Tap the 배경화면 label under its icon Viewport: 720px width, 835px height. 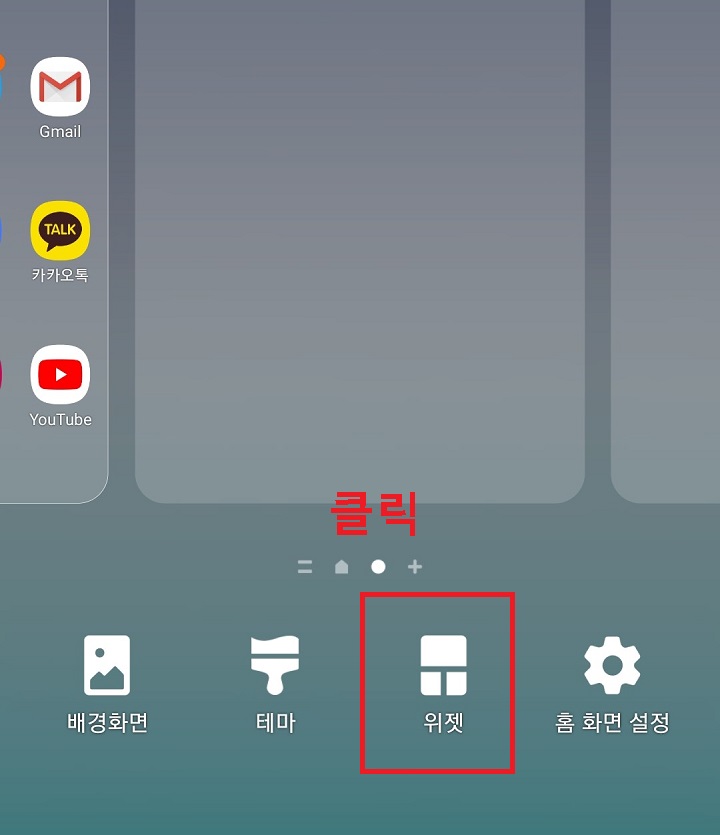107,723
